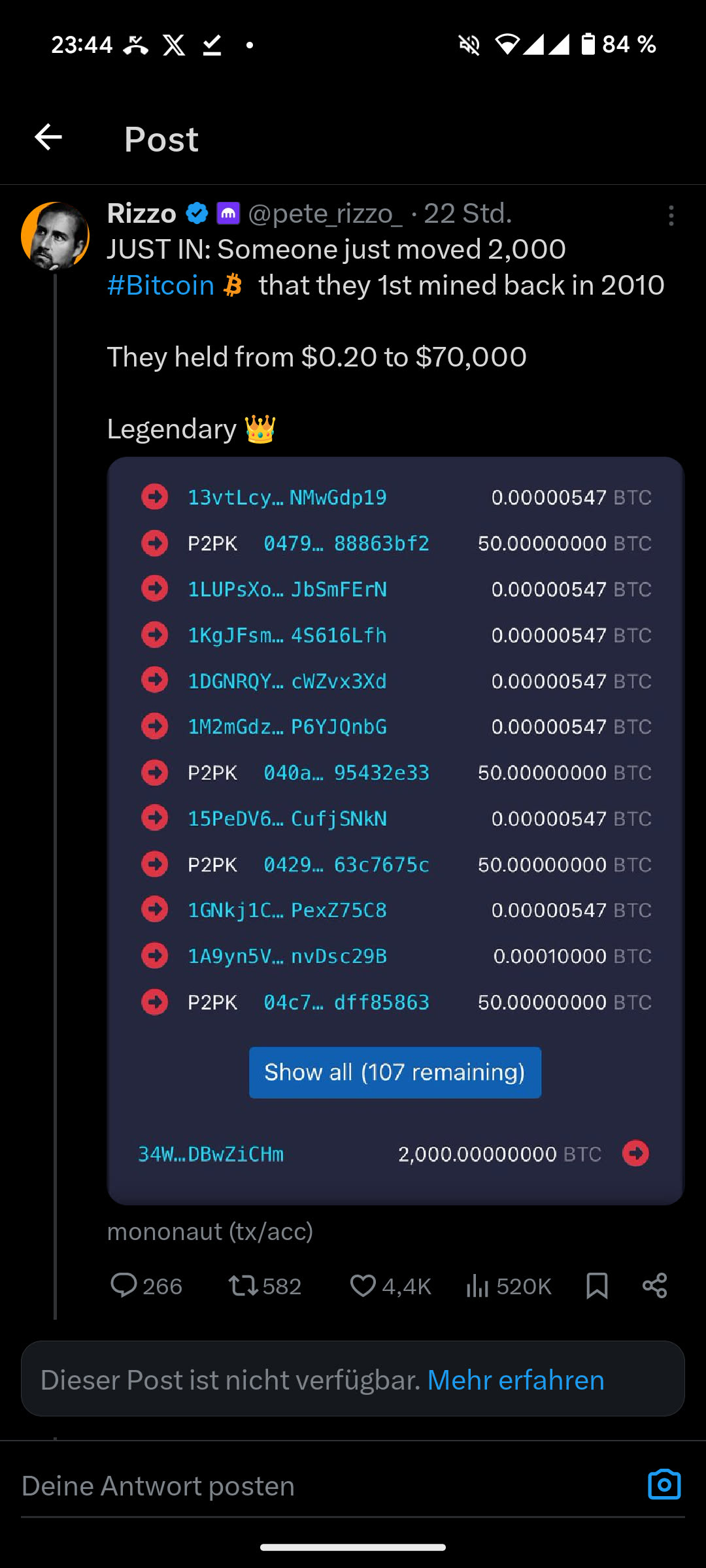Open Rizzo's profile picture
Screen dimensions: 706x1568
point(55,236)
